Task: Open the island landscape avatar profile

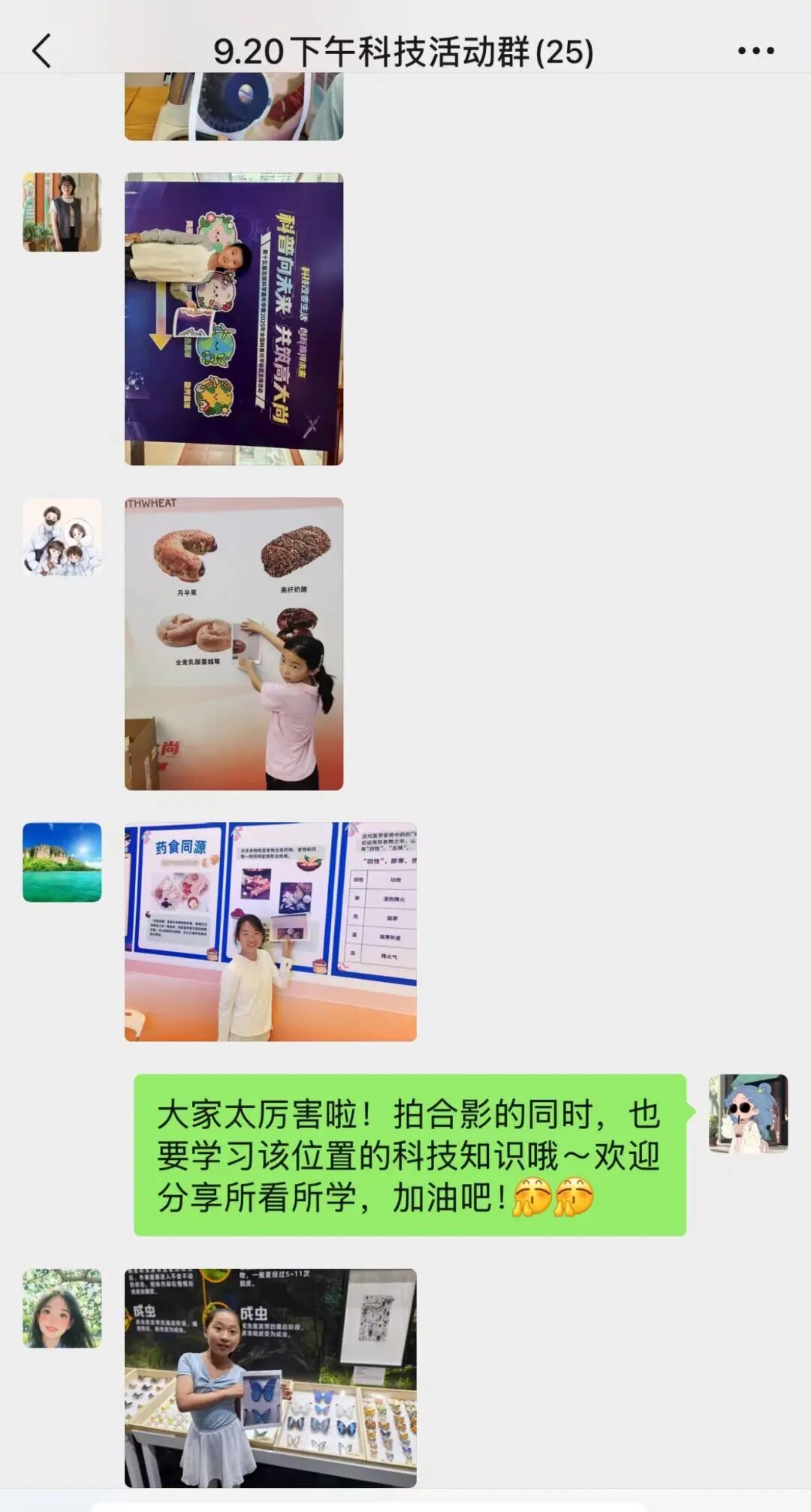Action: click(x=62, y=862)
